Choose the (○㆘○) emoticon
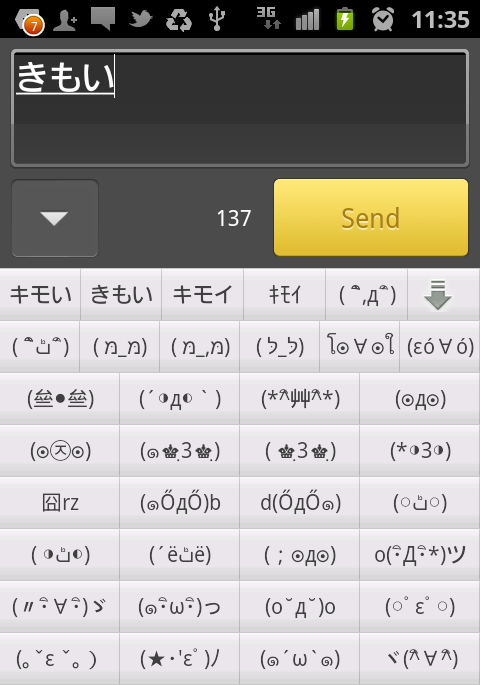This screenshot has height=685, width=480. tap(420, 502)
